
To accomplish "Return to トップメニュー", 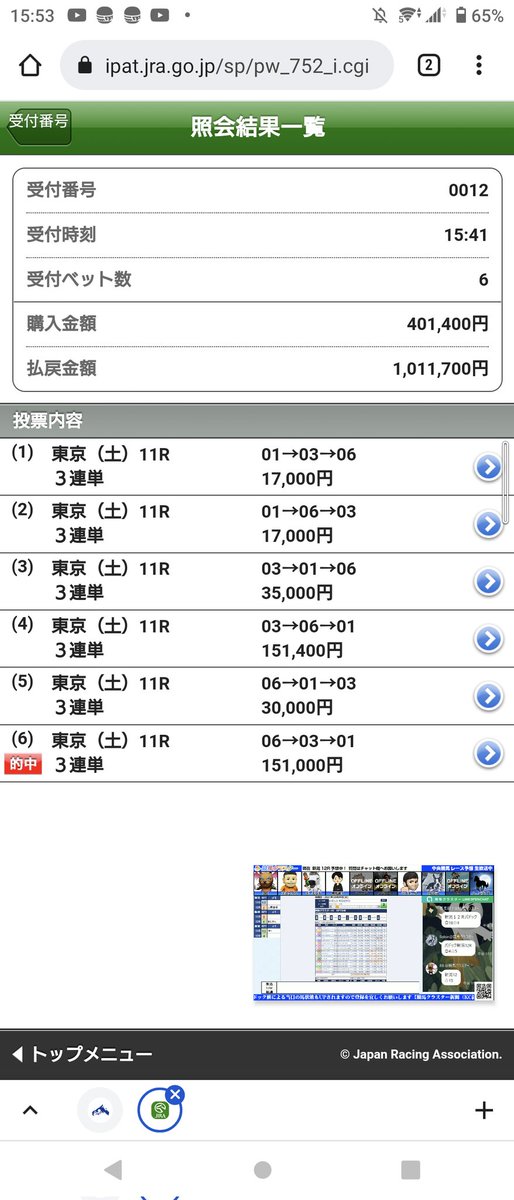I will (82, 1054).
